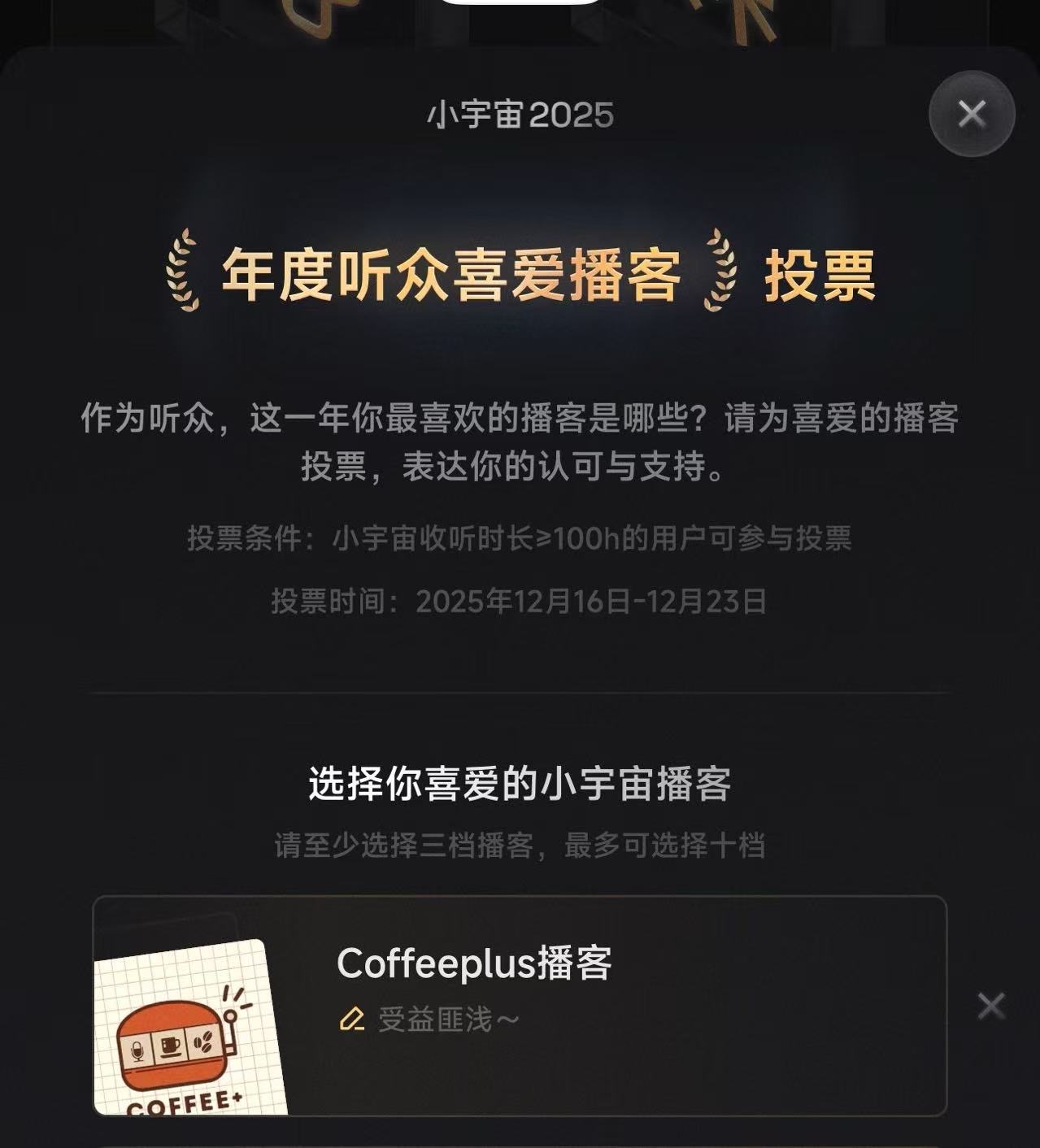Image resolution: width=1040 pixels, height=1148 pixels.
Task: Remove Coffeeplus播客 from the selection
Action: 991,1007
